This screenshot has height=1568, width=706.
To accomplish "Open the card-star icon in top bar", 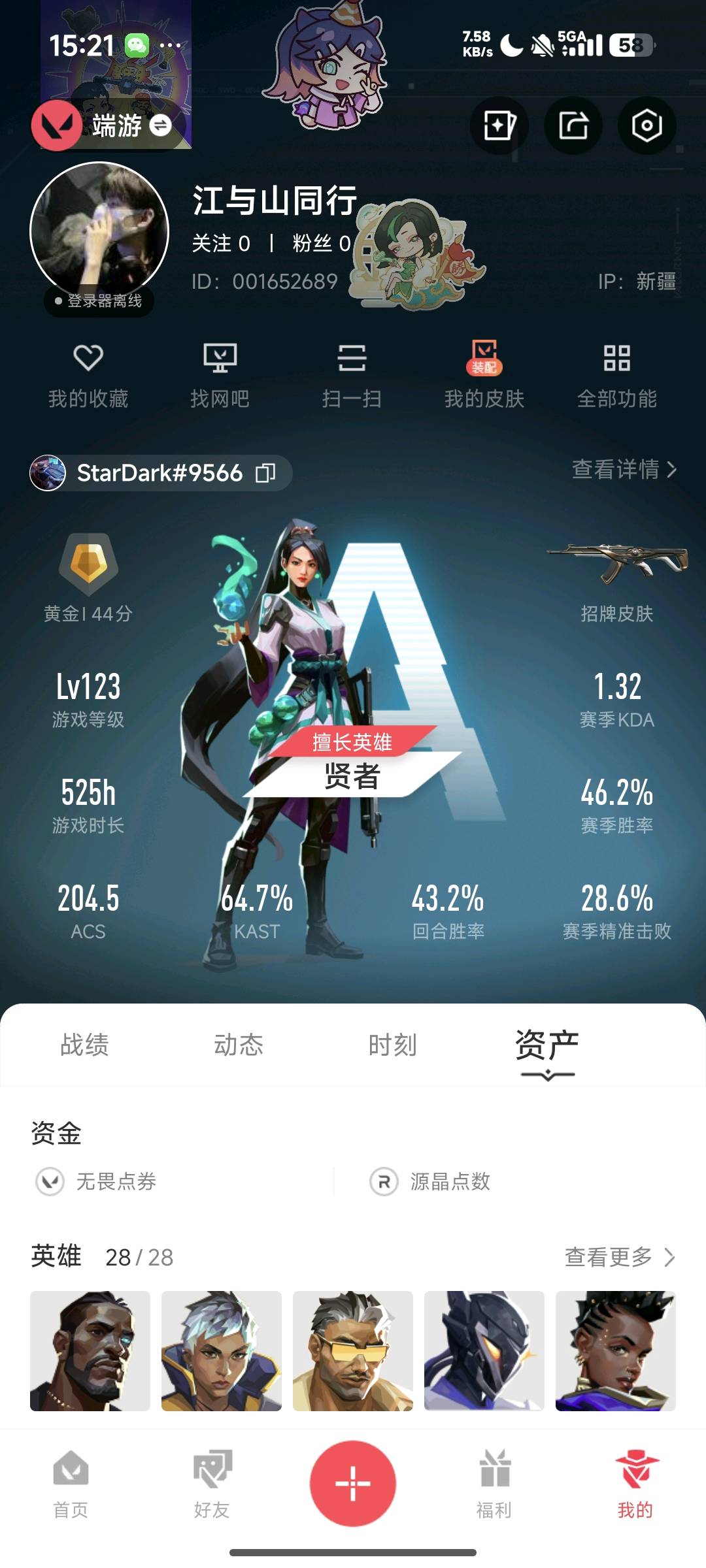I will pos(500,125).
